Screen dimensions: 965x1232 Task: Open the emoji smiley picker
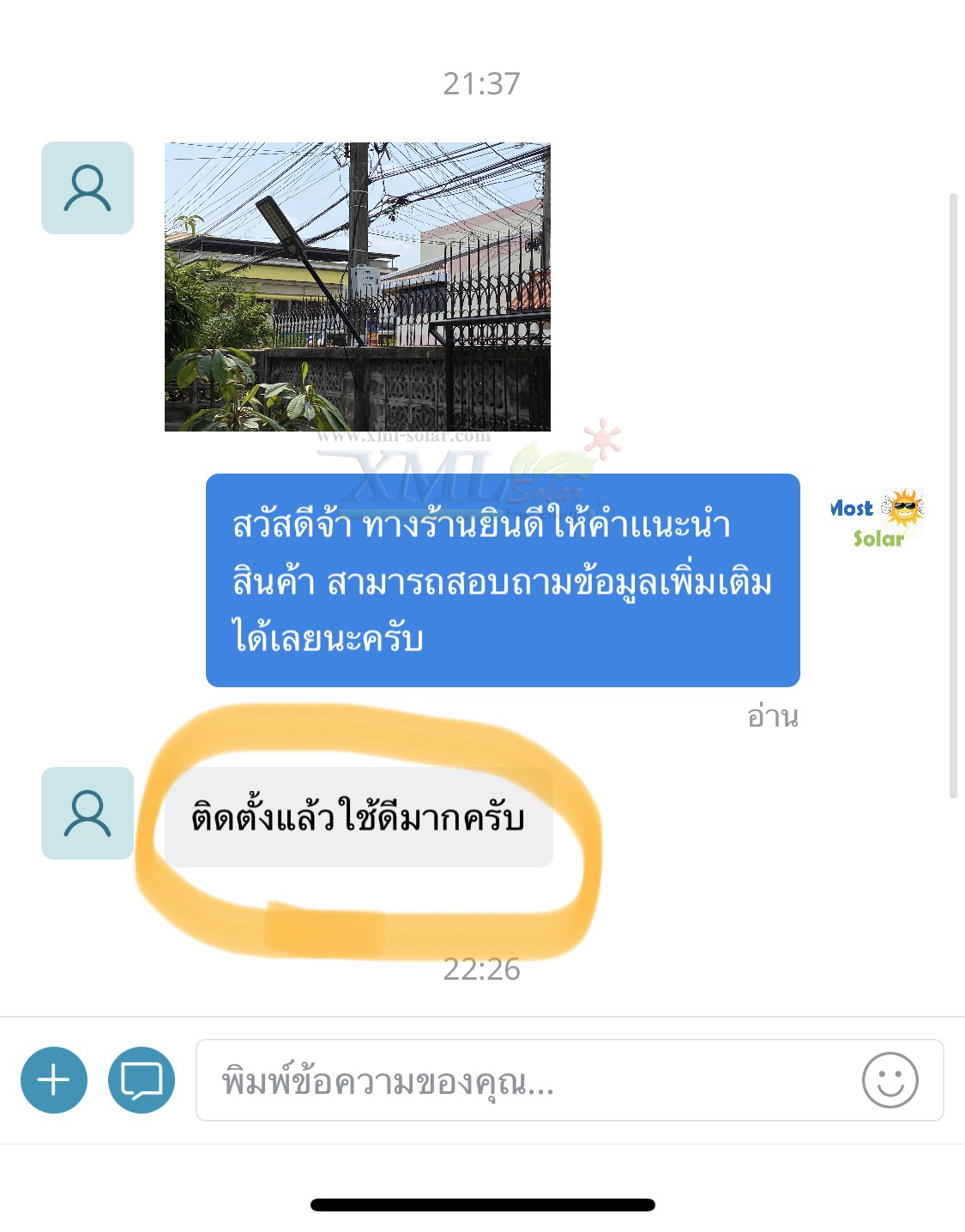pyautogui.click(x=890, y=1080)
